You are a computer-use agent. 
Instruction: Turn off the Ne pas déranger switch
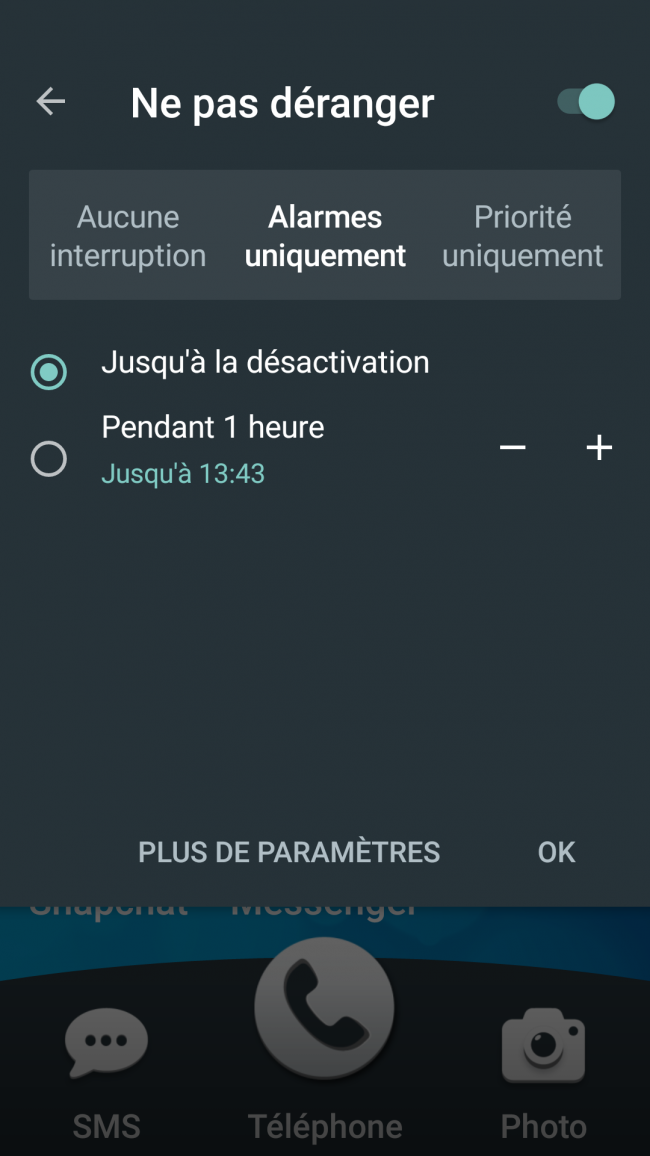click(587, 102)
